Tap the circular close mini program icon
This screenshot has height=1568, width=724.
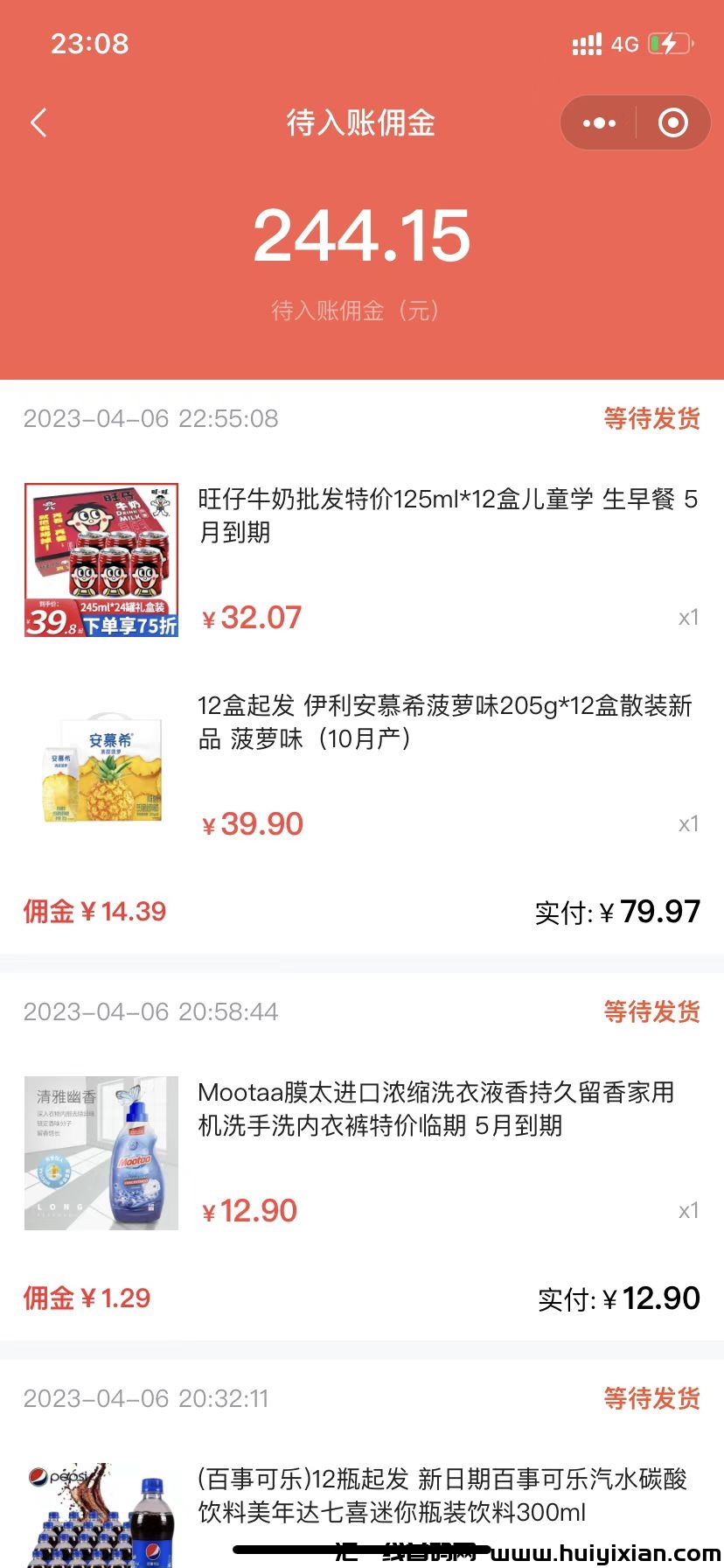tap(672, 122)
